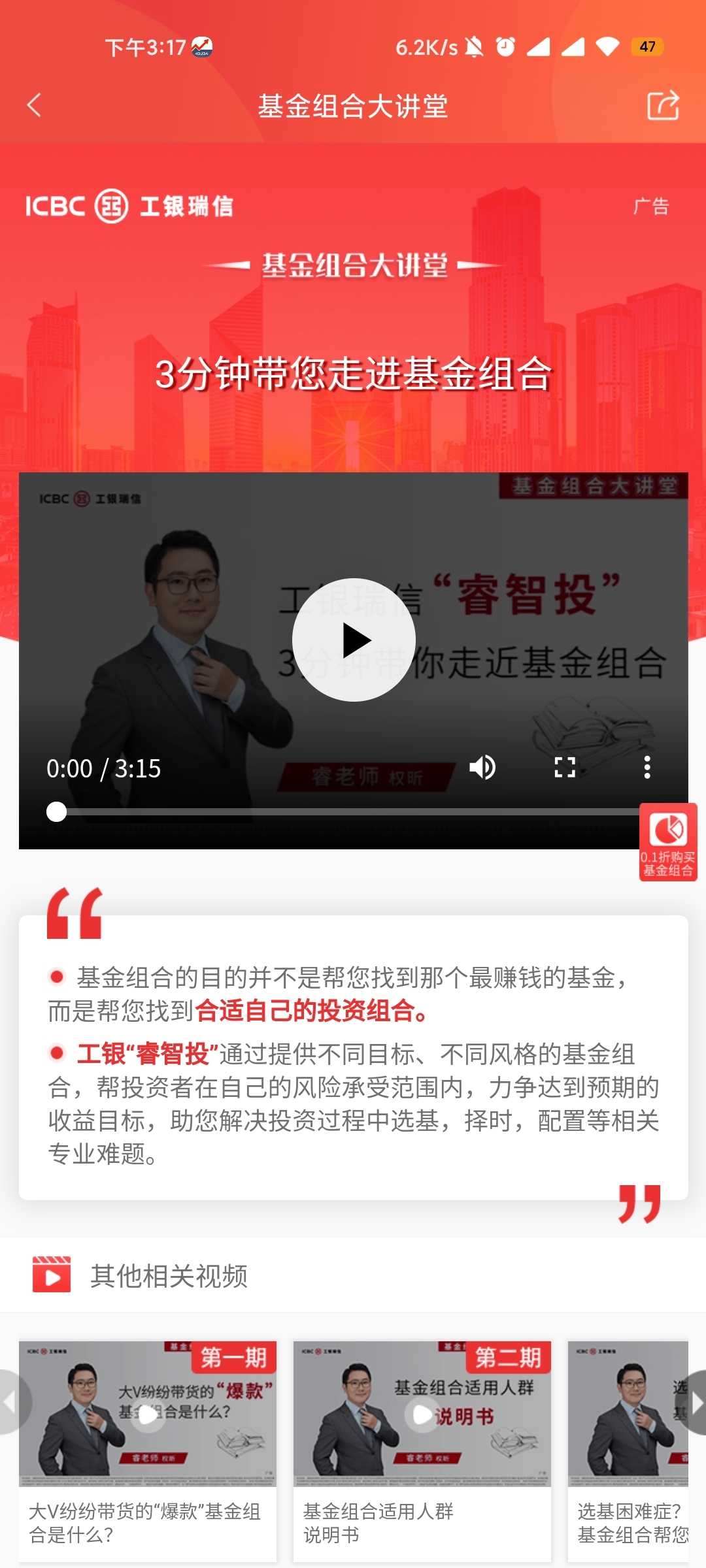Open the video's three-dot options menu
This screenshot has width=706, height=1568.
(647, 769)
